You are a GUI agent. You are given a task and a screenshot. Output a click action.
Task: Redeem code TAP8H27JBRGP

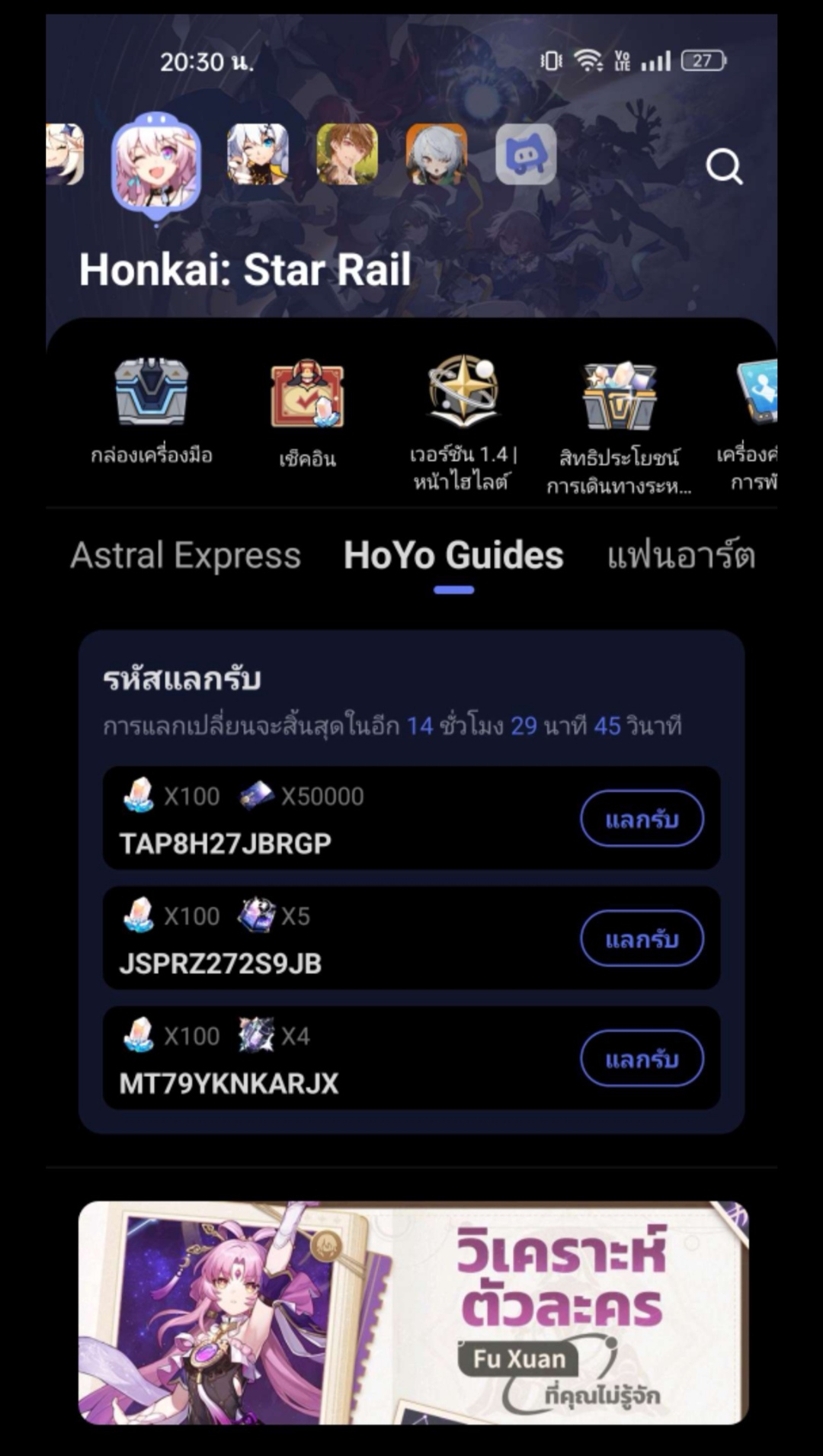(642, 819)
